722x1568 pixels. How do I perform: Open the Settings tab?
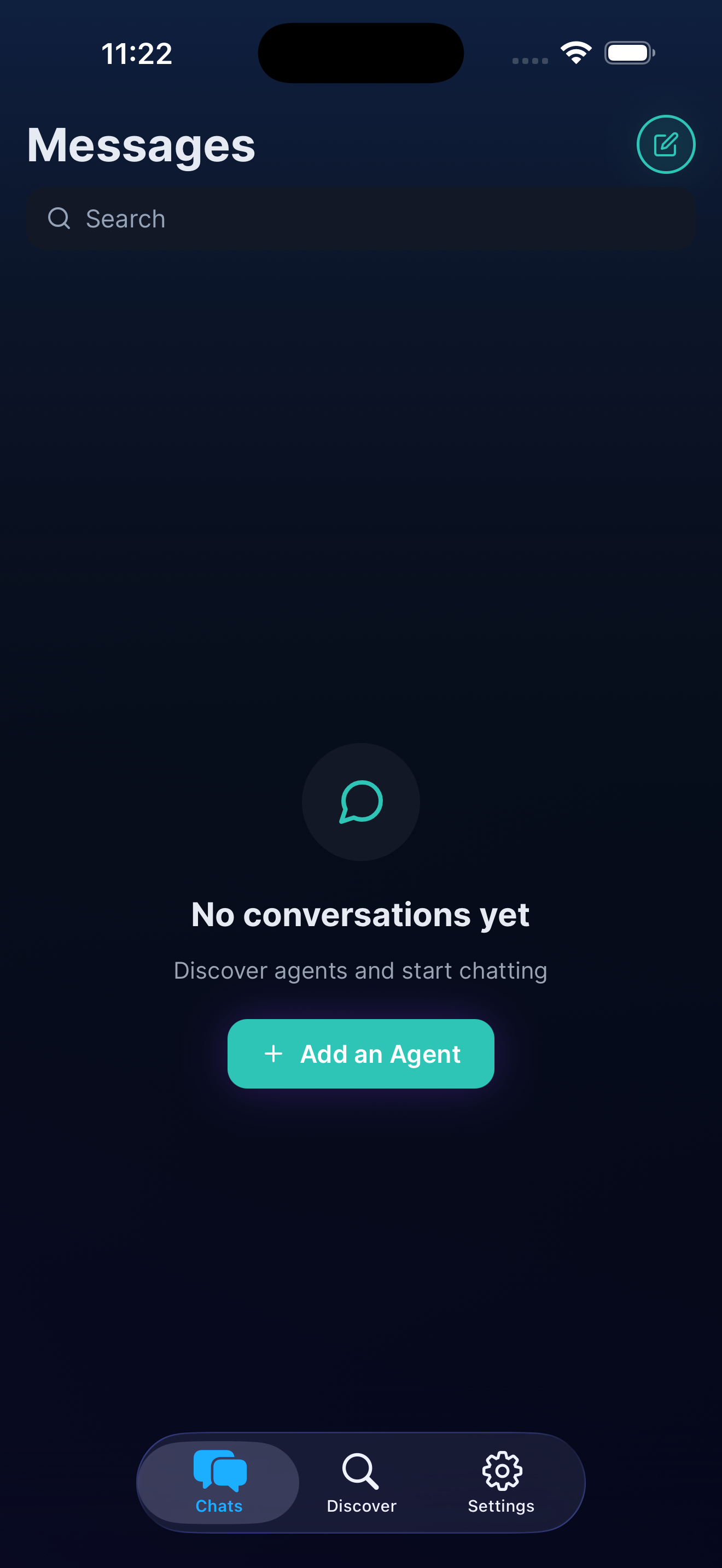pyautogui.click(x=502, y=1485)
